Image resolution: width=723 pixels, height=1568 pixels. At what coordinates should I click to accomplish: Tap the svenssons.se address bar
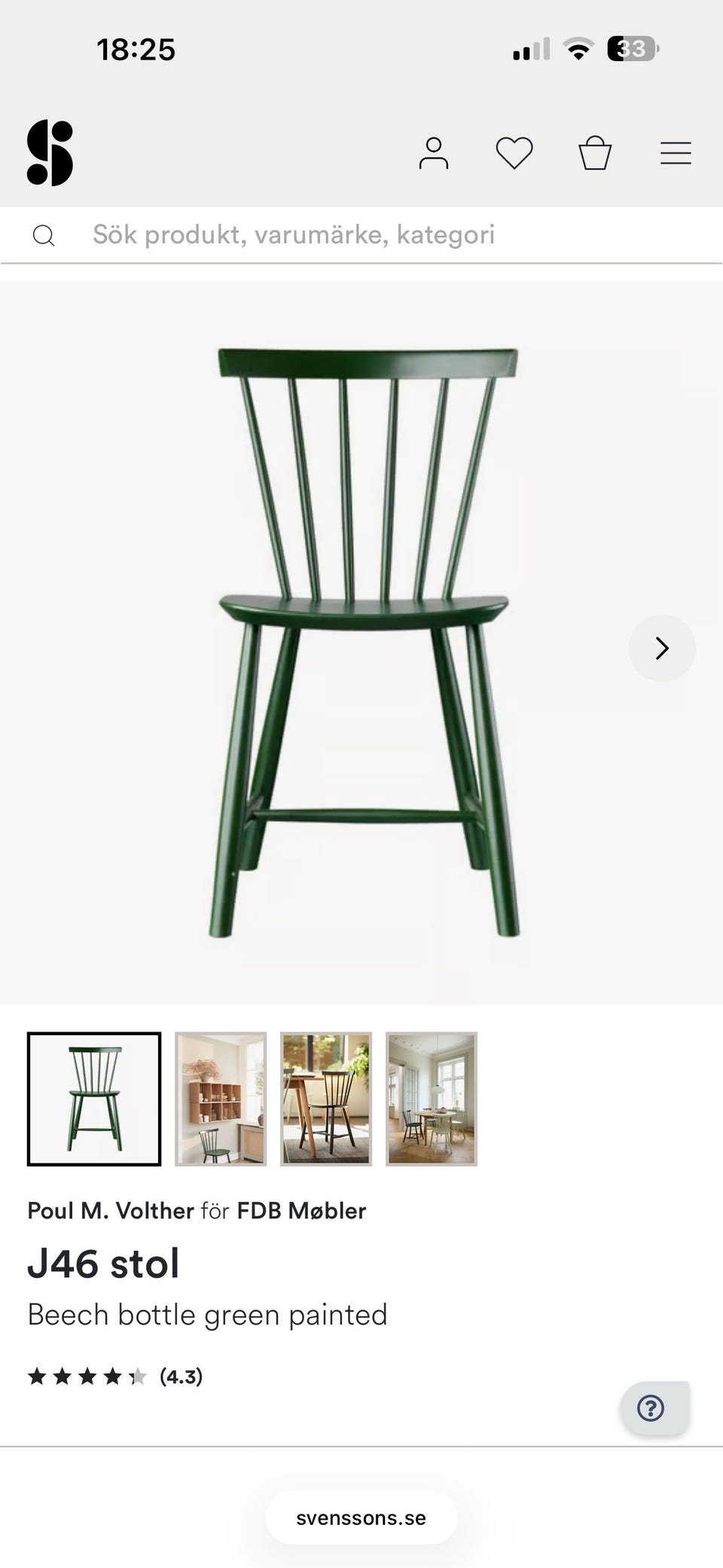point(361,1518)
